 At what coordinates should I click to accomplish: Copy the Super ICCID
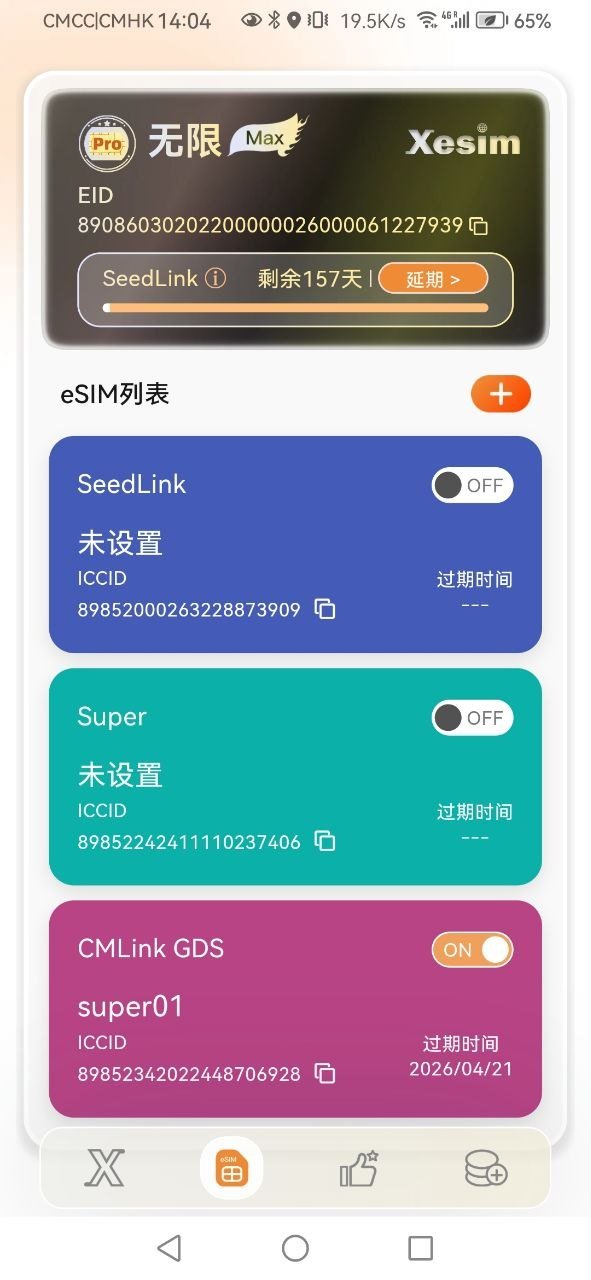325,841
